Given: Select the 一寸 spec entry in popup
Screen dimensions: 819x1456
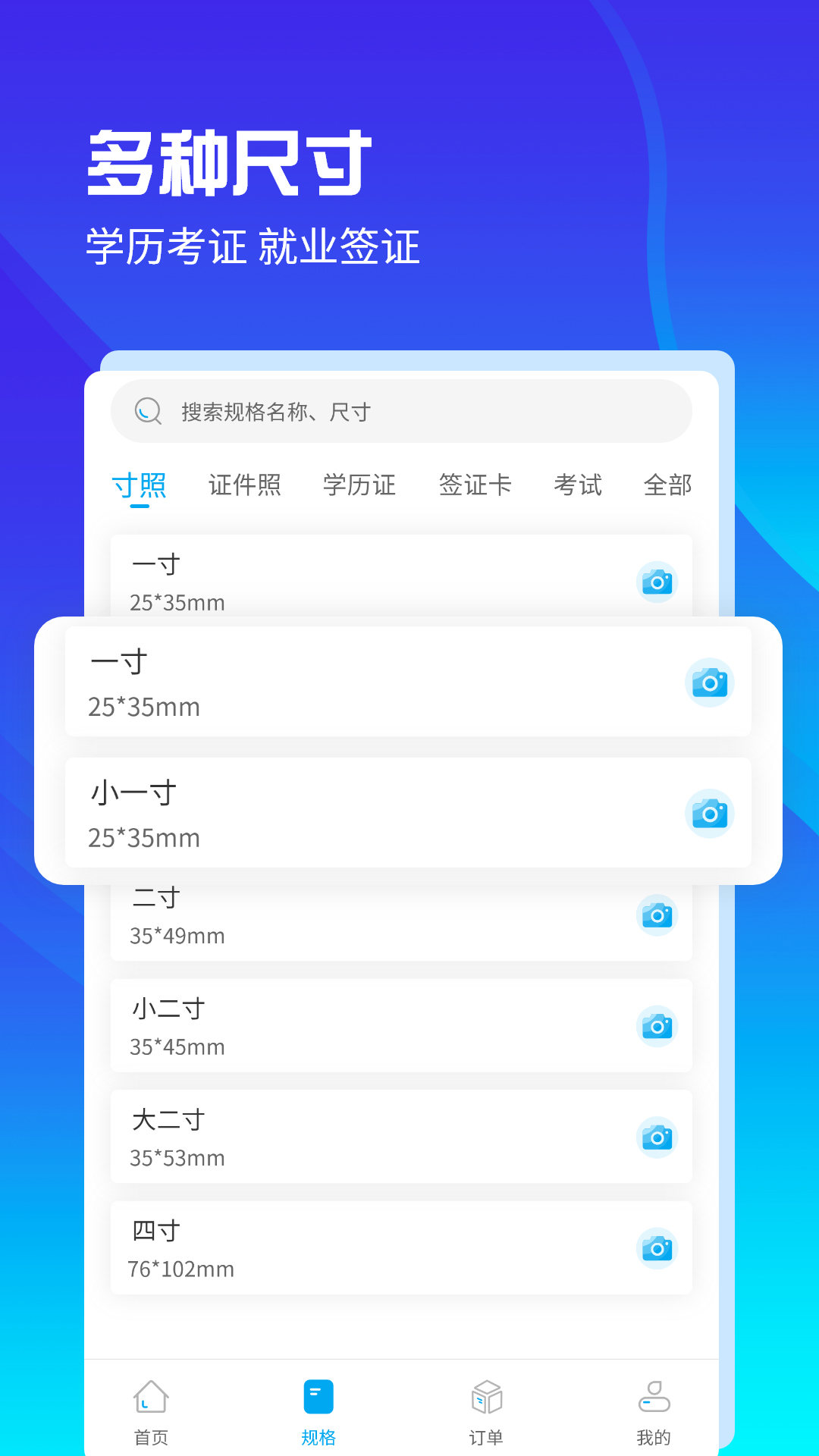Looking at the screenshot, I should click(x=341, y=681).
